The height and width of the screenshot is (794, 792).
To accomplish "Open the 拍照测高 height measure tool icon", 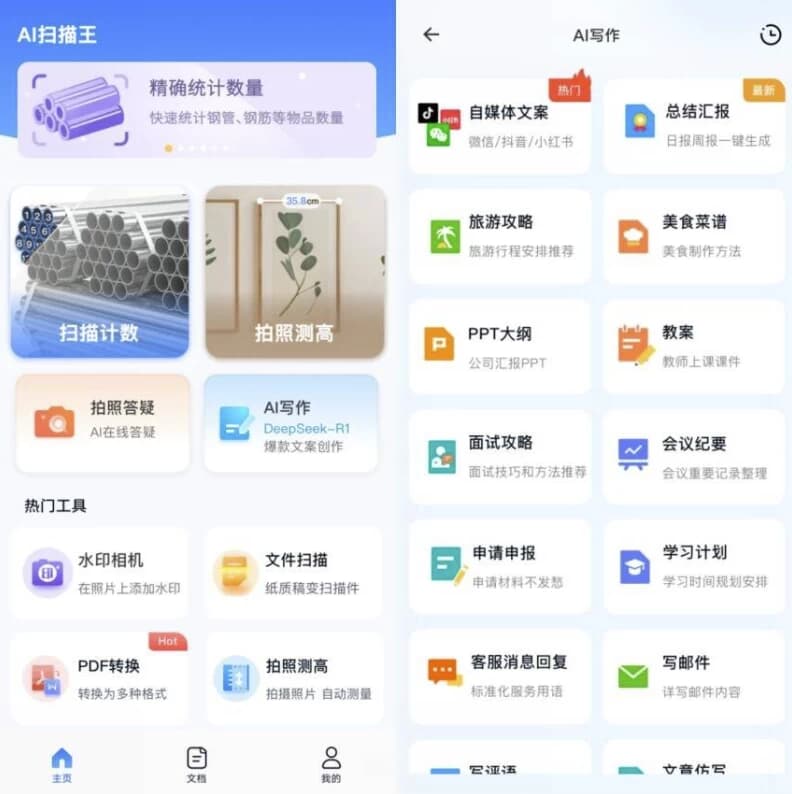I will pos(237,672).
